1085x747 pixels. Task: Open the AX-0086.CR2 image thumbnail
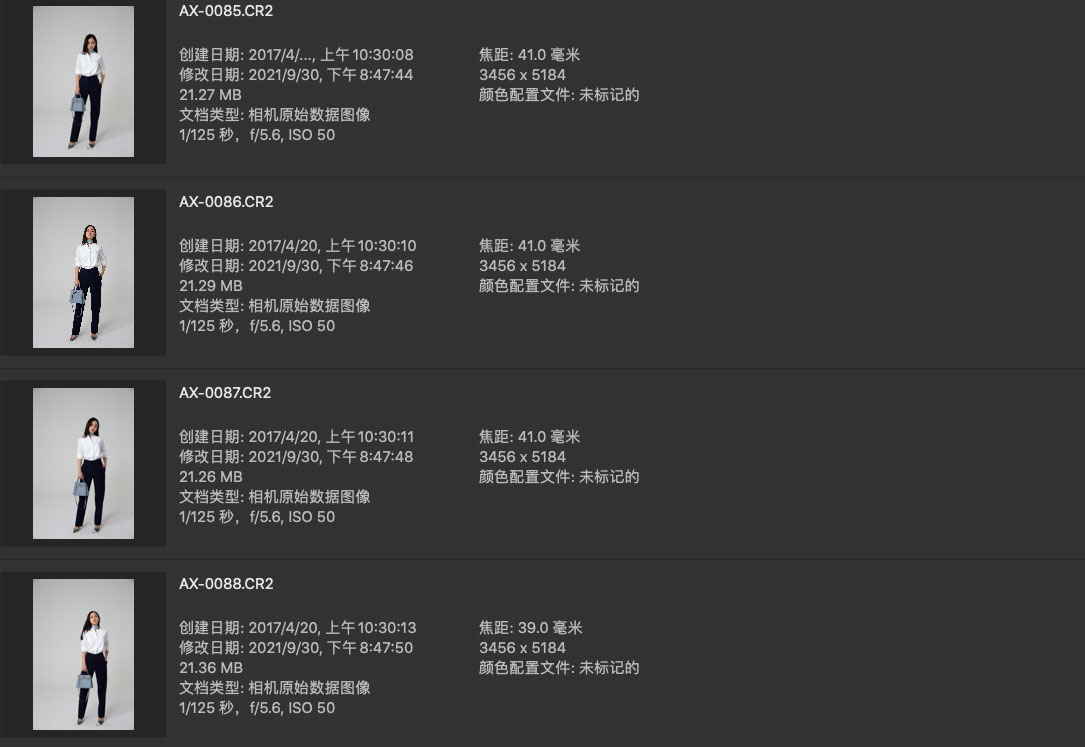tap(83, 272)
